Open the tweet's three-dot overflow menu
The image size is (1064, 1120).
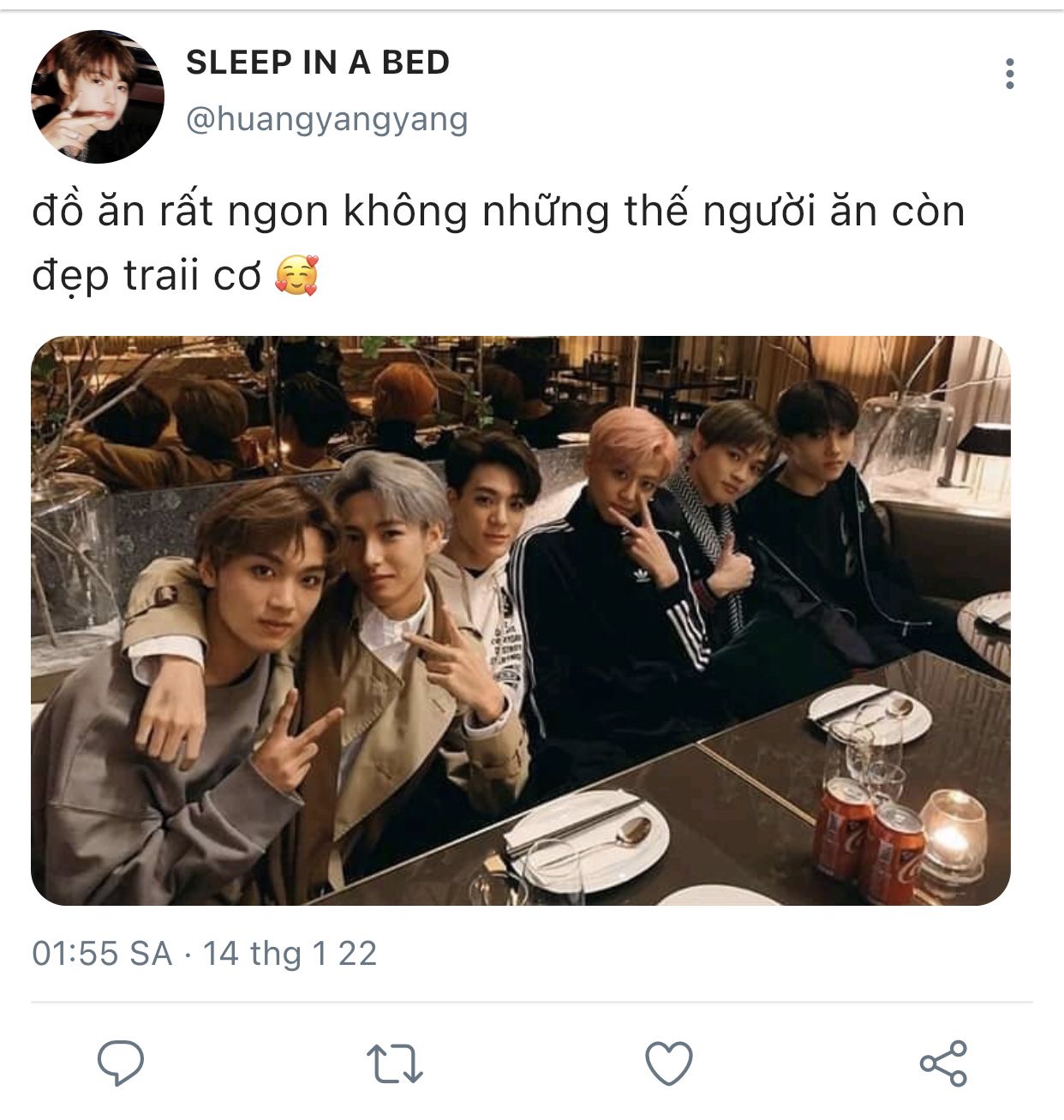coord(1010,75)
